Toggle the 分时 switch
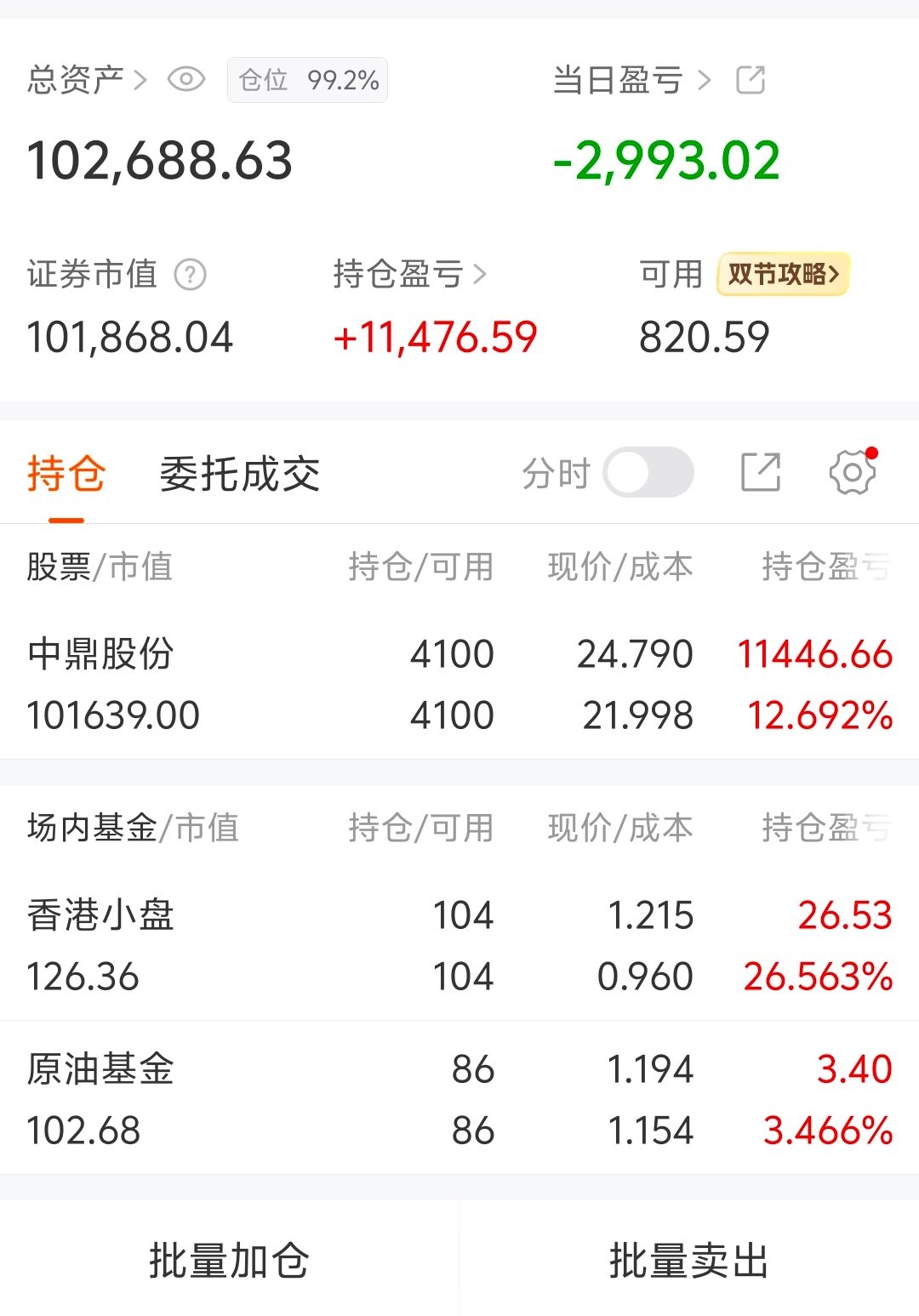Image resolution: width=919 pixels, height=1316 pixels. (x=648, y=472)
